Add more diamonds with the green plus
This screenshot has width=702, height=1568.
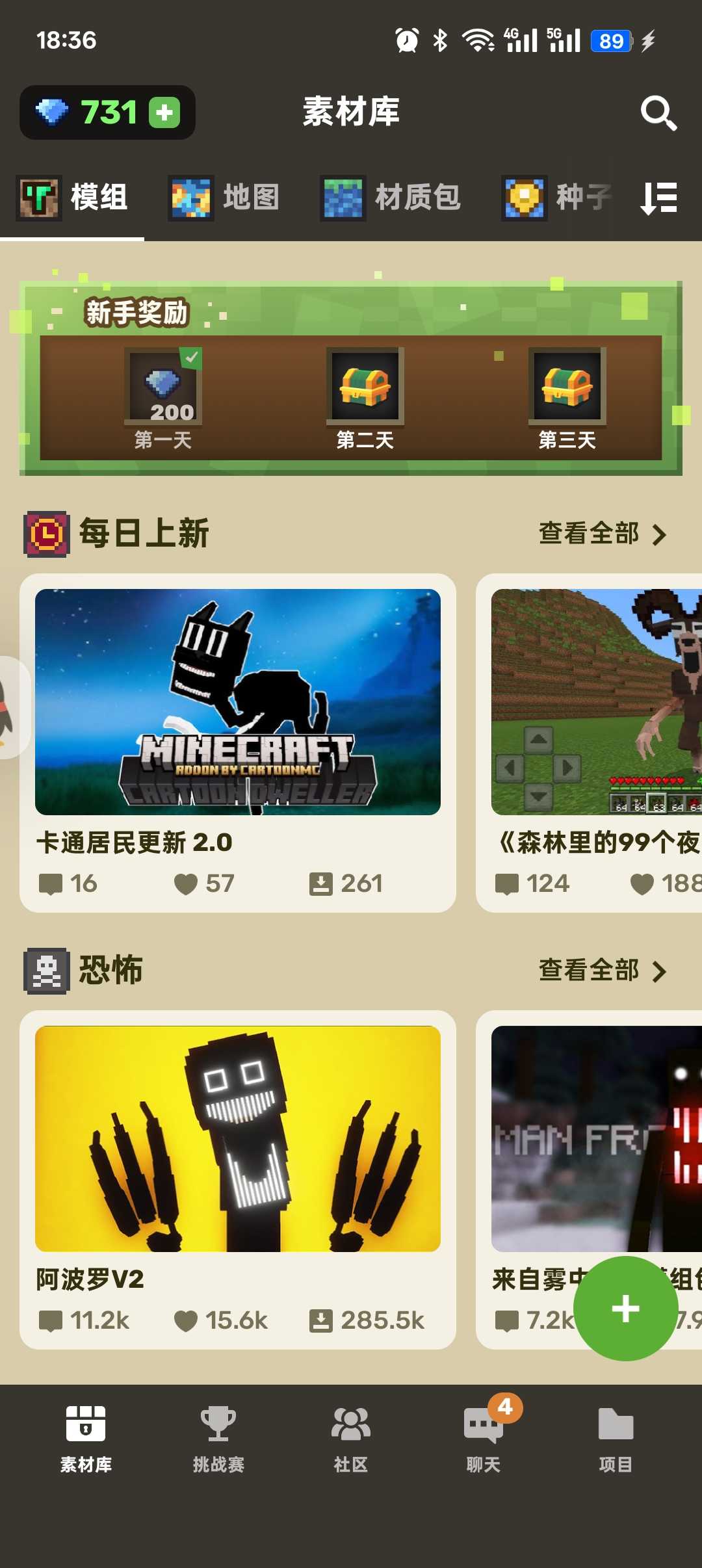point(164,112)
